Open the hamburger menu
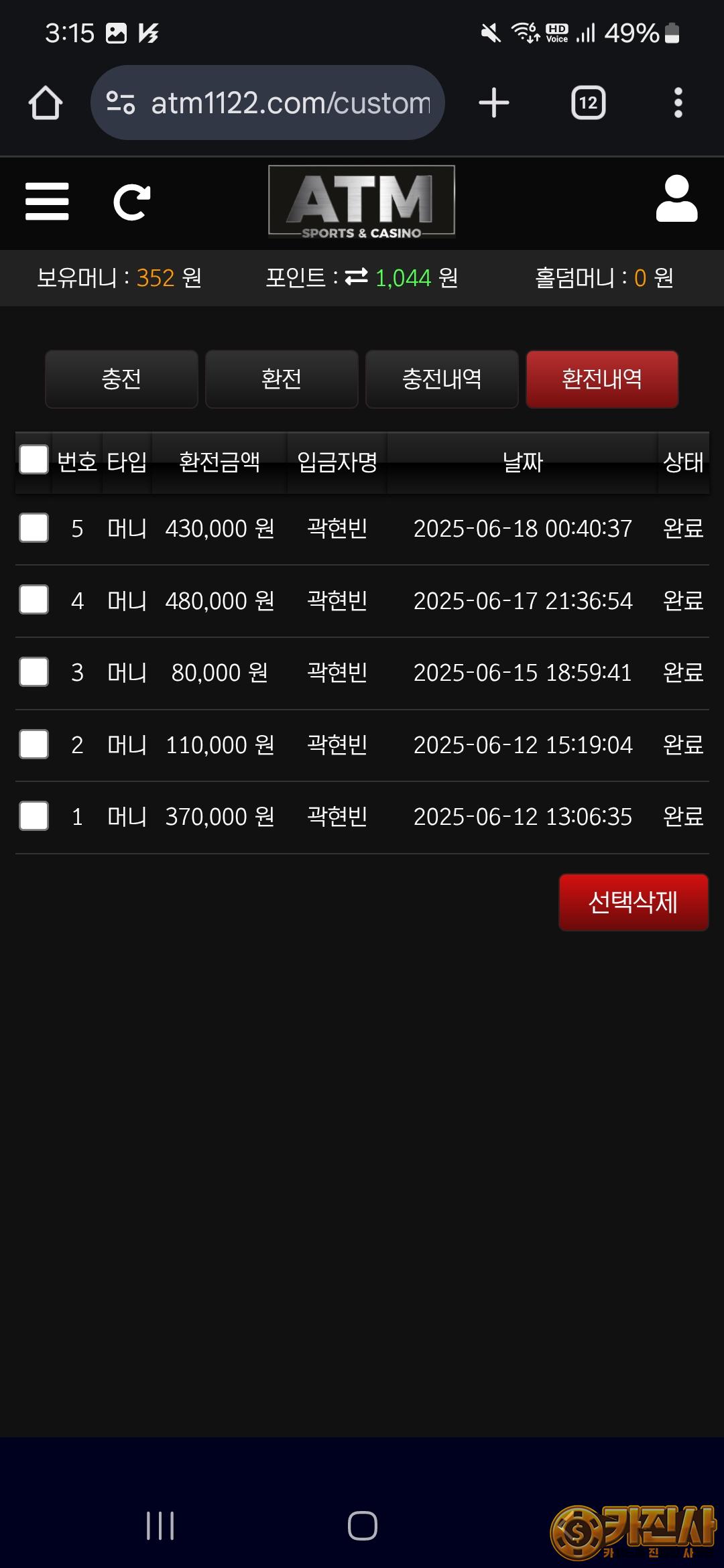724x1568 pixels. [x=47, y=201]
